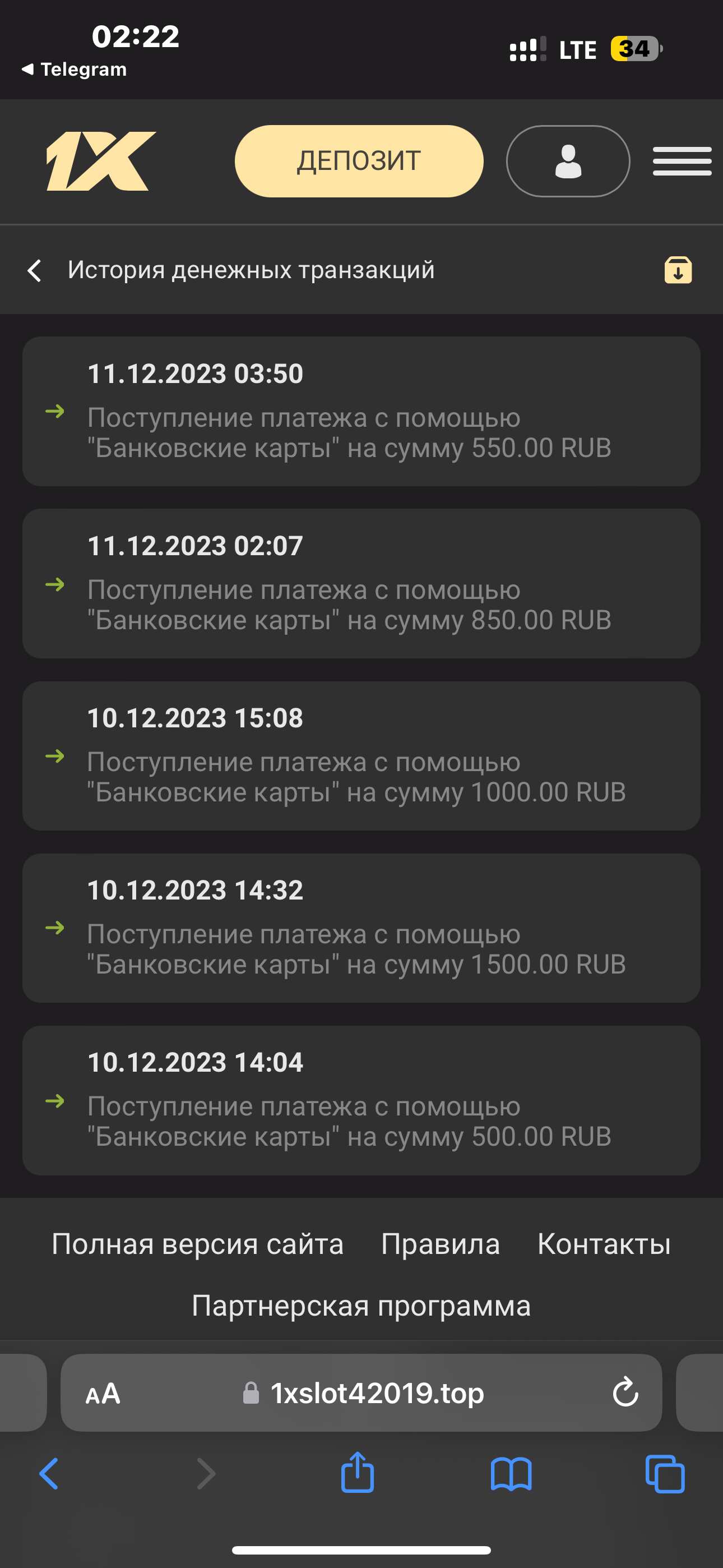The height and width of the screenshot is (1568, 723).
Task: Show all open Safari tabs
Action: tap(665, 1474)
